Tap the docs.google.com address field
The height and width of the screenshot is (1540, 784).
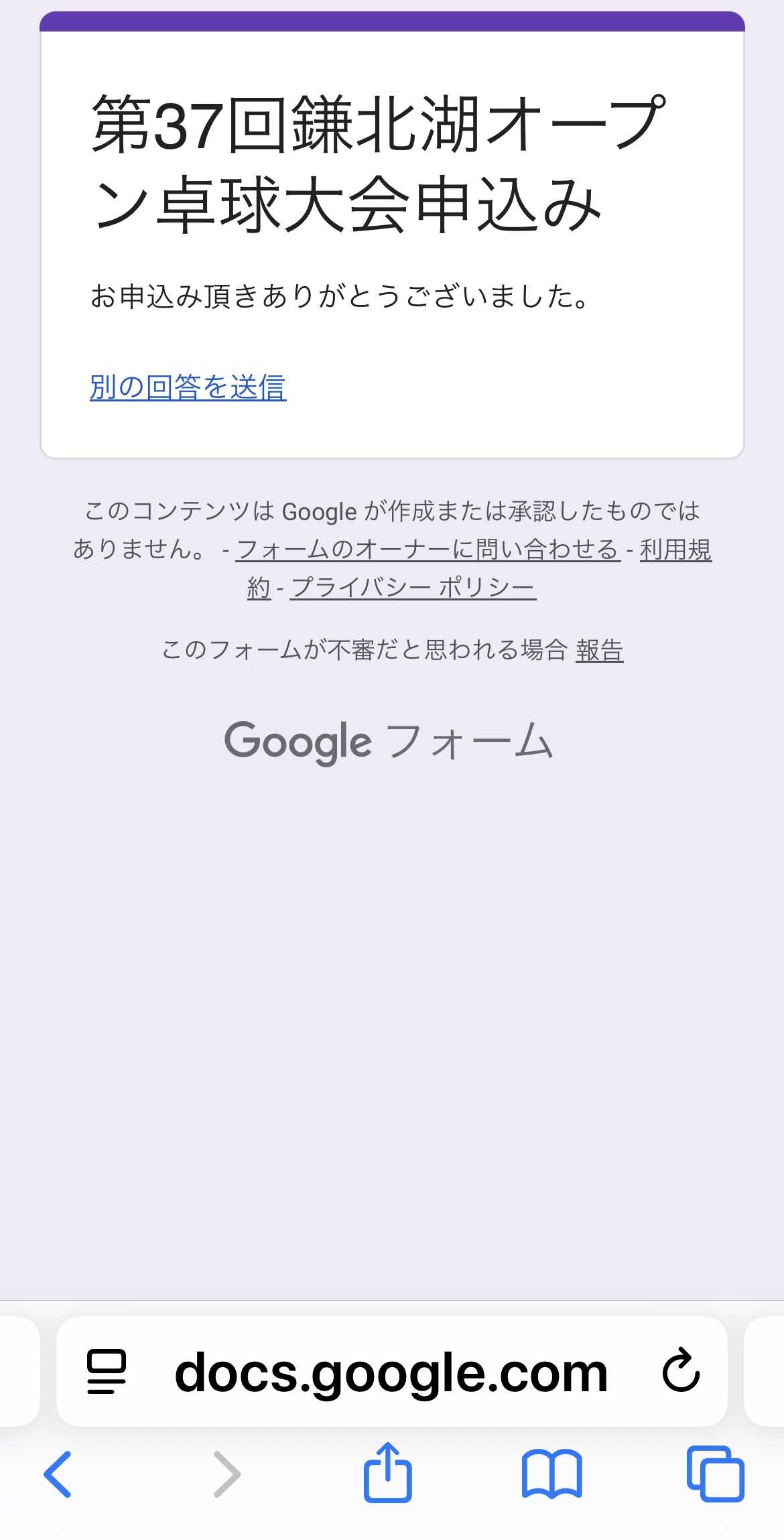(391, 1372)
